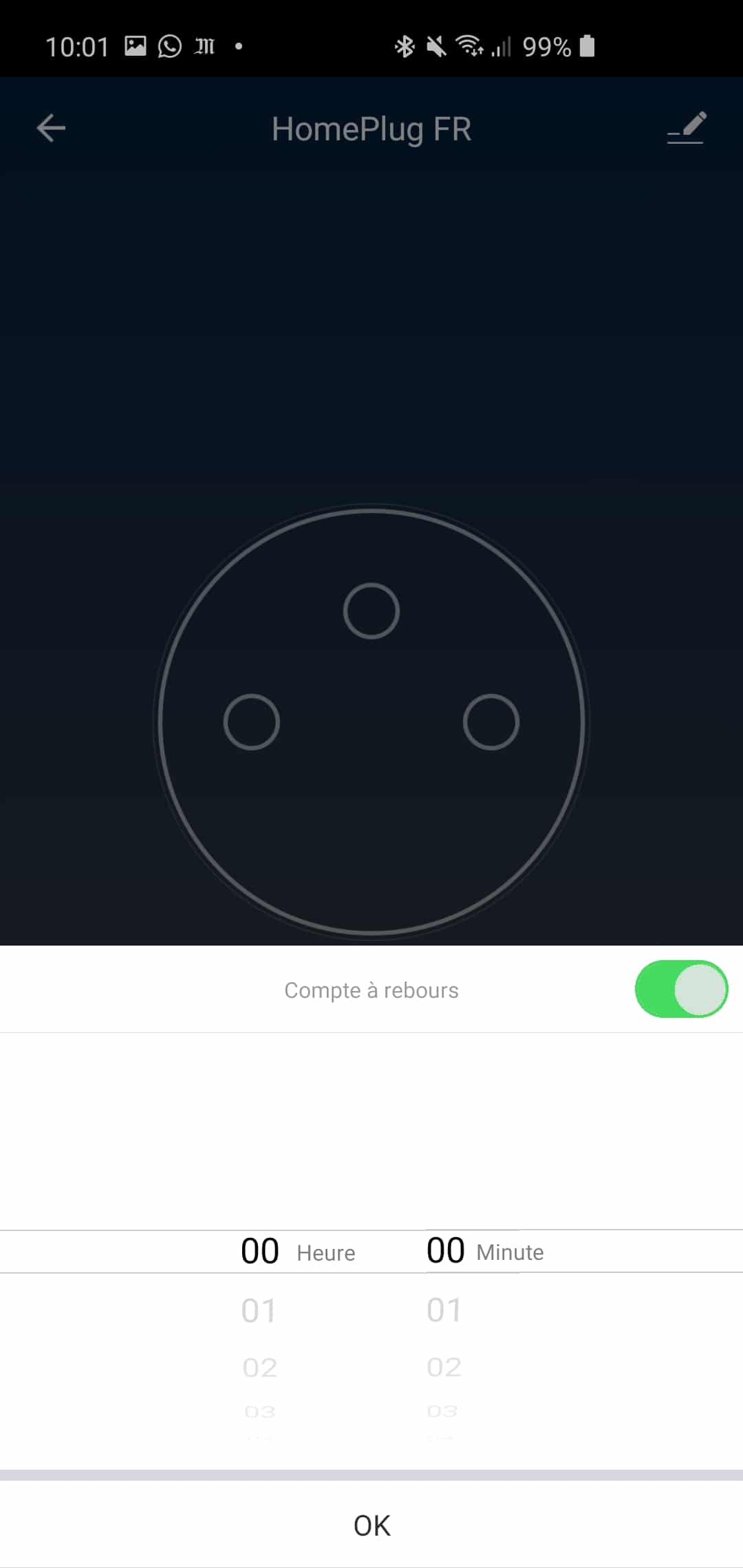Select 01 in the Minute picker
The height and width of the screenshot is (1568, 743).
point(444,1311)
